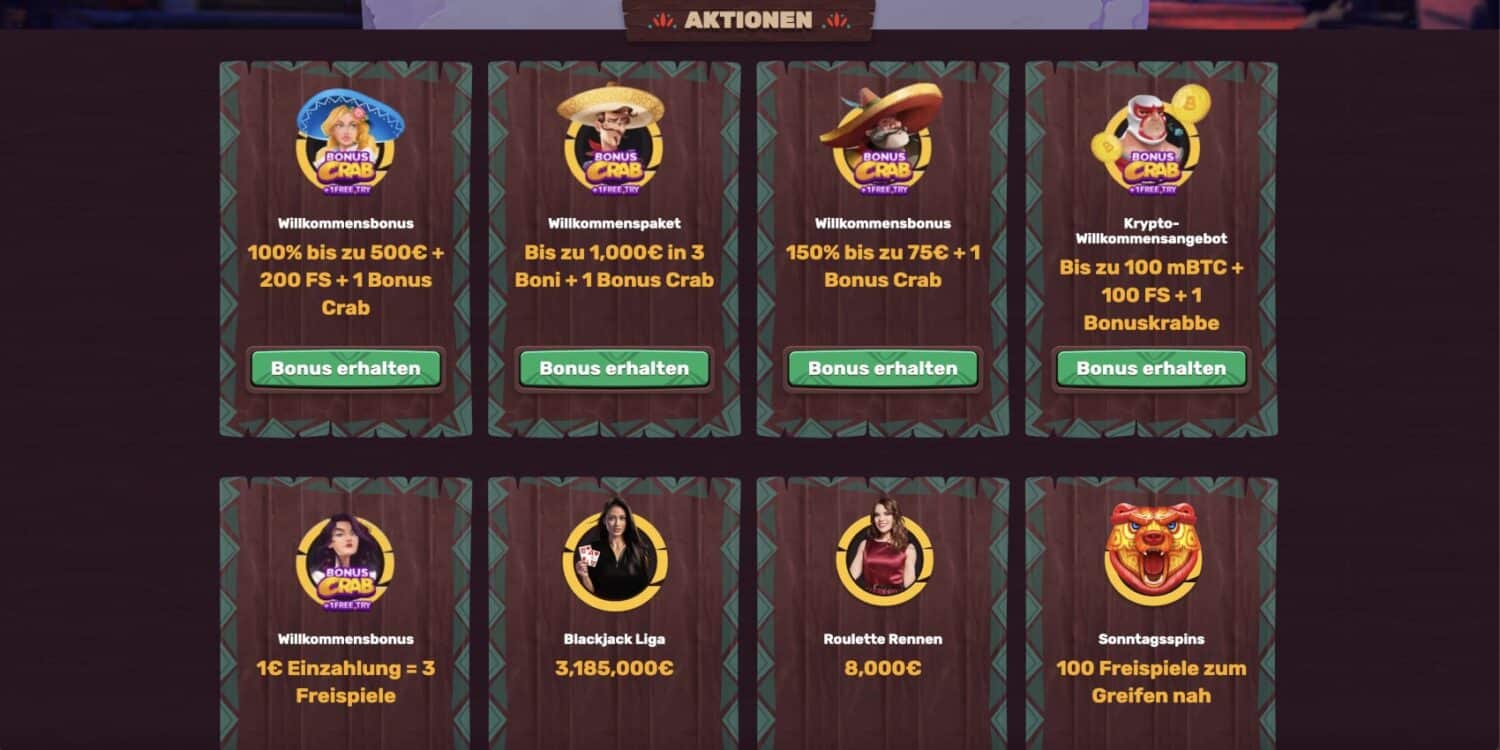Get the 150% up to 75€ bonus
This screenshot has height=750, width=1500.
coord(882,368)
